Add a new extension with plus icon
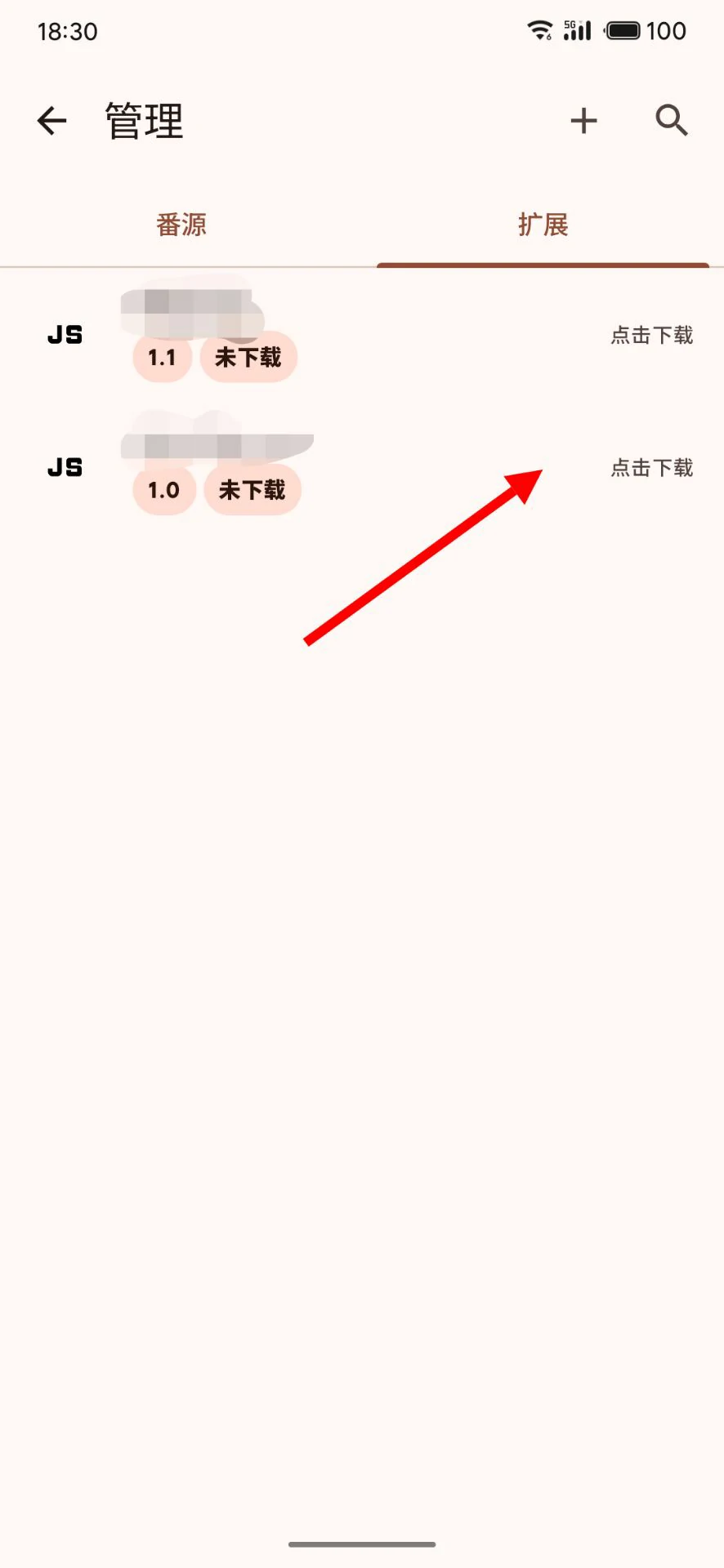 tap(583, 121)
